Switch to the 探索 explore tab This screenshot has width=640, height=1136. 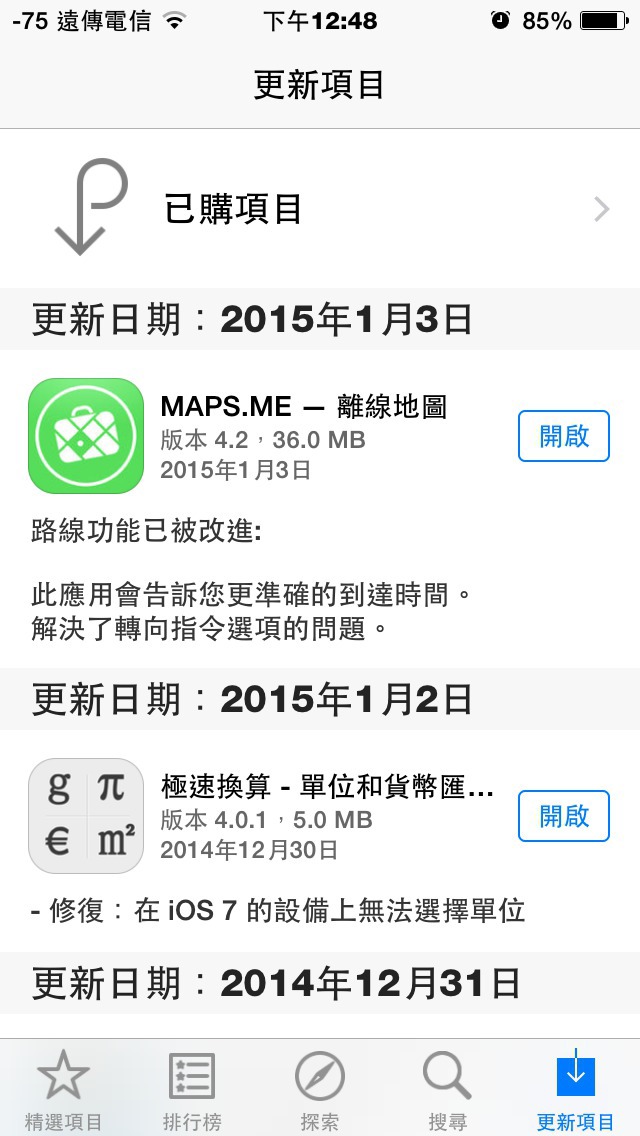(x=320, y=1089)
